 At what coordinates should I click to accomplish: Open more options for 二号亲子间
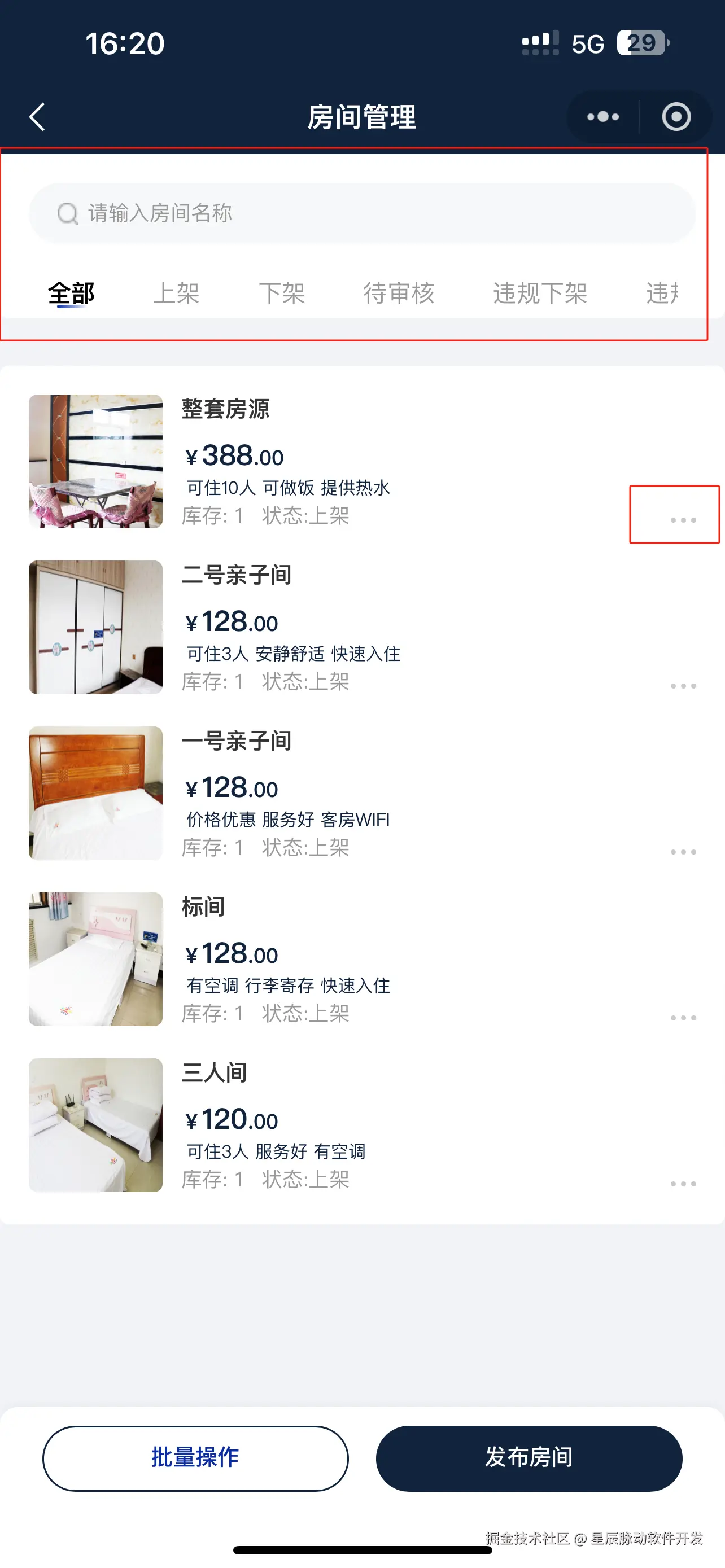(683, 686)
